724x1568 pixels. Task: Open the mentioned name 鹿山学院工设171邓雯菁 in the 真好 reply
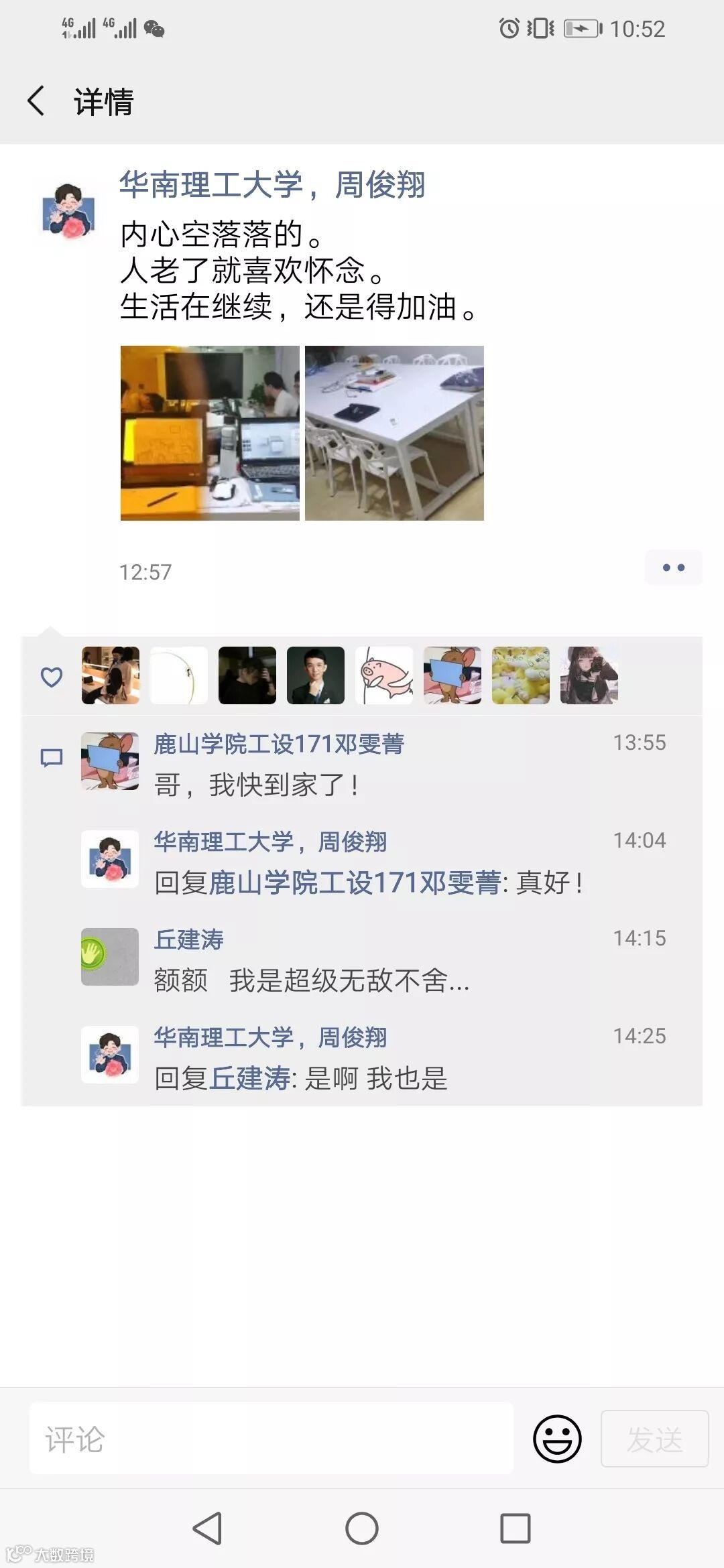355,883
